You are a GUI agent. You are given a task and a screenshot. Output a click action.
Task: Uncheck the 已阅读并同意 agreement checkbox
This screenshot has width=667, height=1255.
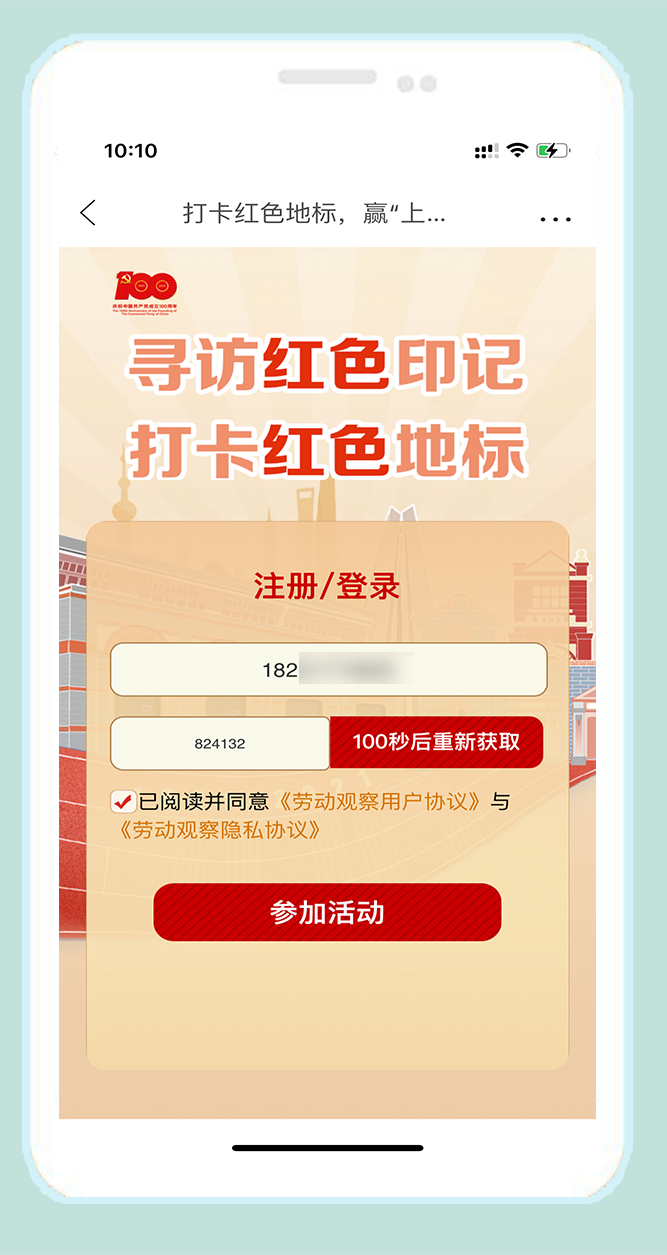pos(123,802)
